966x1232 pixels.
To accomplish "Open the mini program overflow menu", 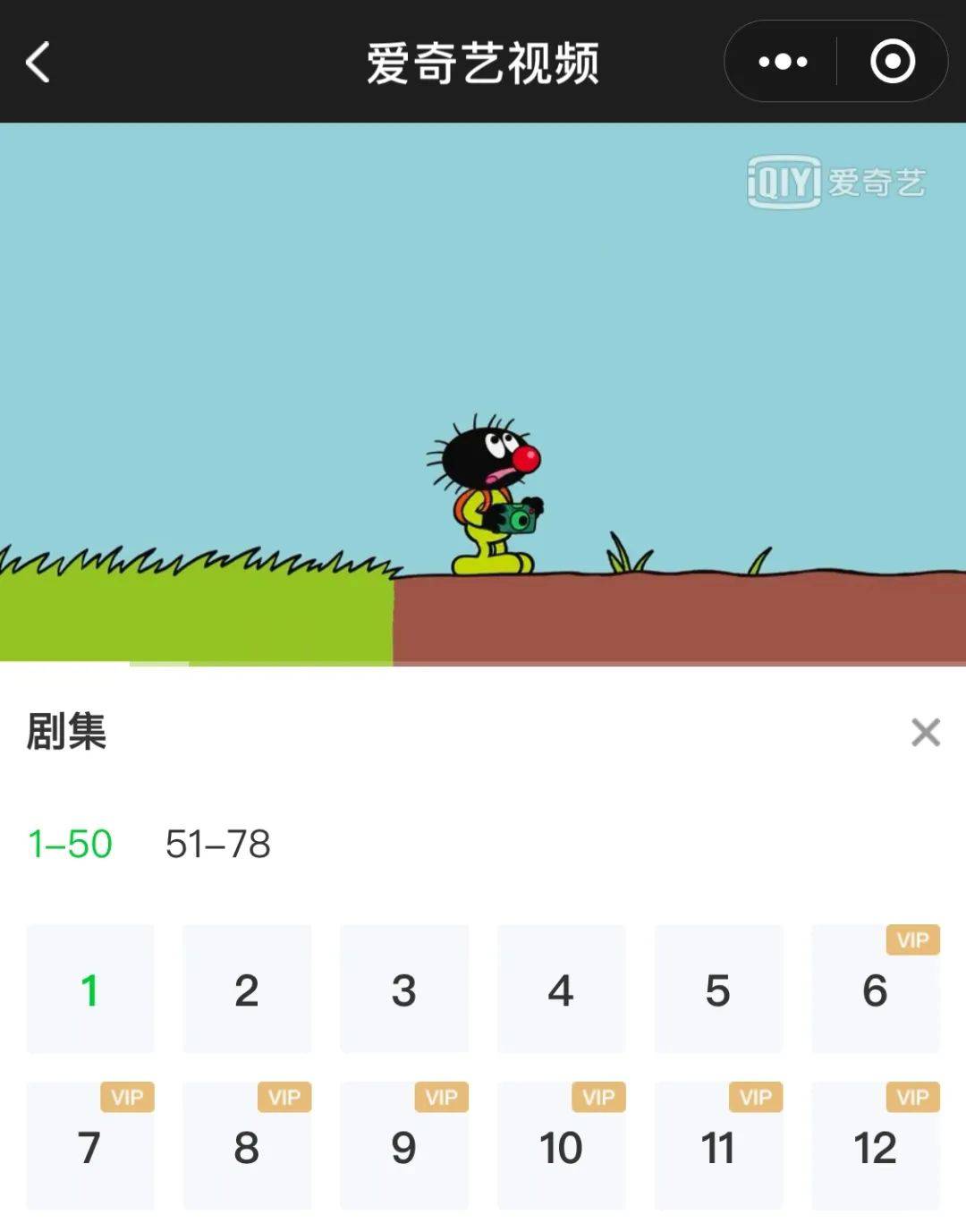I will point(783,62).
